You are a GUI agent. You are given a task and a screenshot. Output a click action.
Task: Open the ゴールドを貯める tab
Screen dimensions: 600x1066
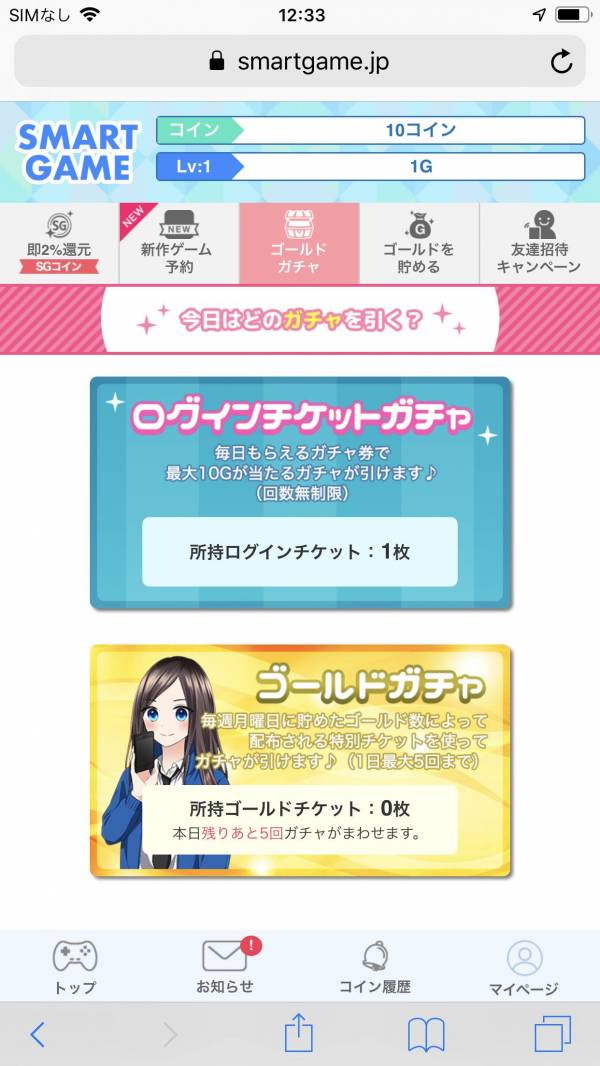[x=419, y=243]
